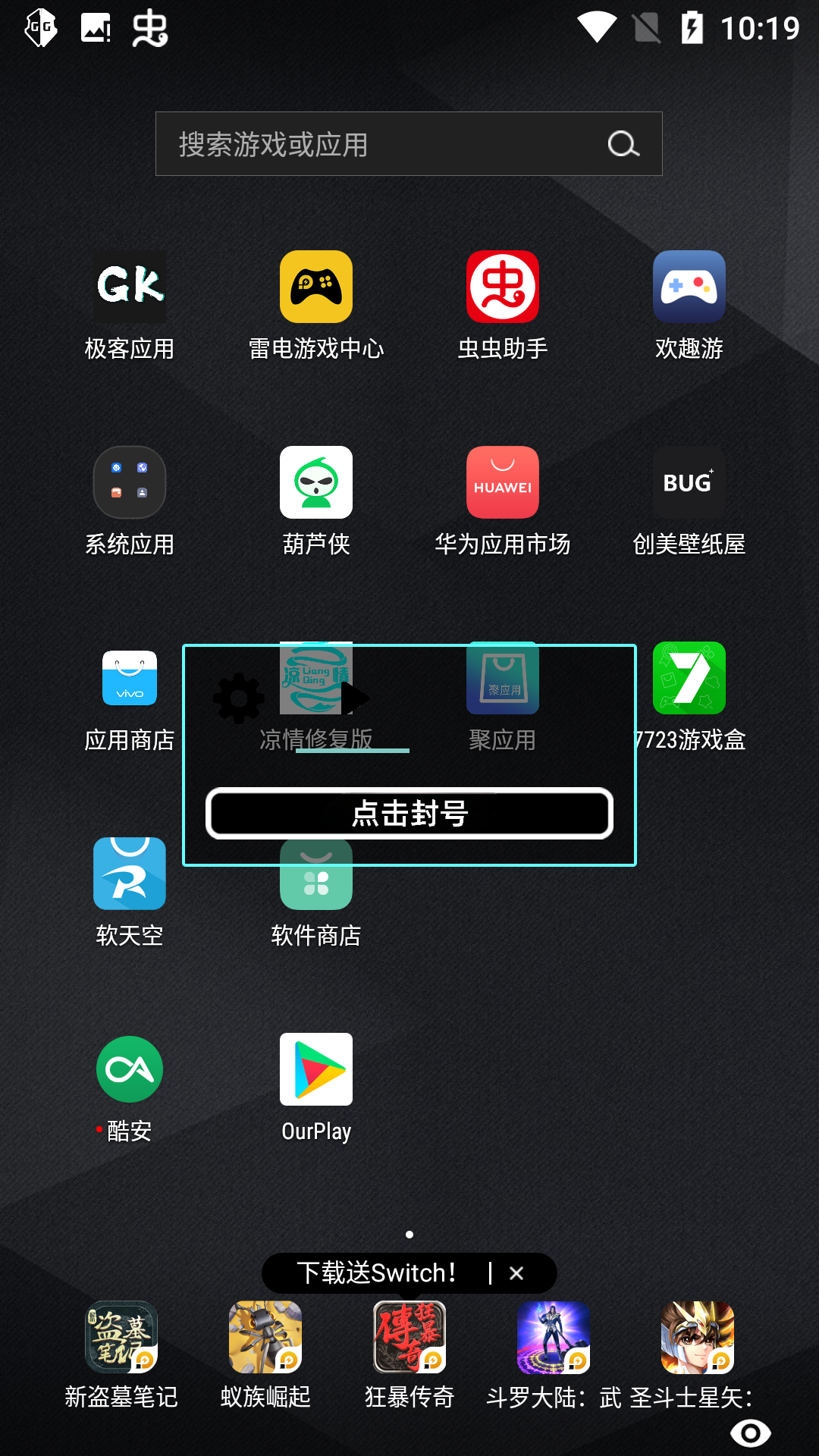Launch 创美壁纸屋 app
Image resolution: width=819 pixels, height=1456 pixels.
[689, 483]
